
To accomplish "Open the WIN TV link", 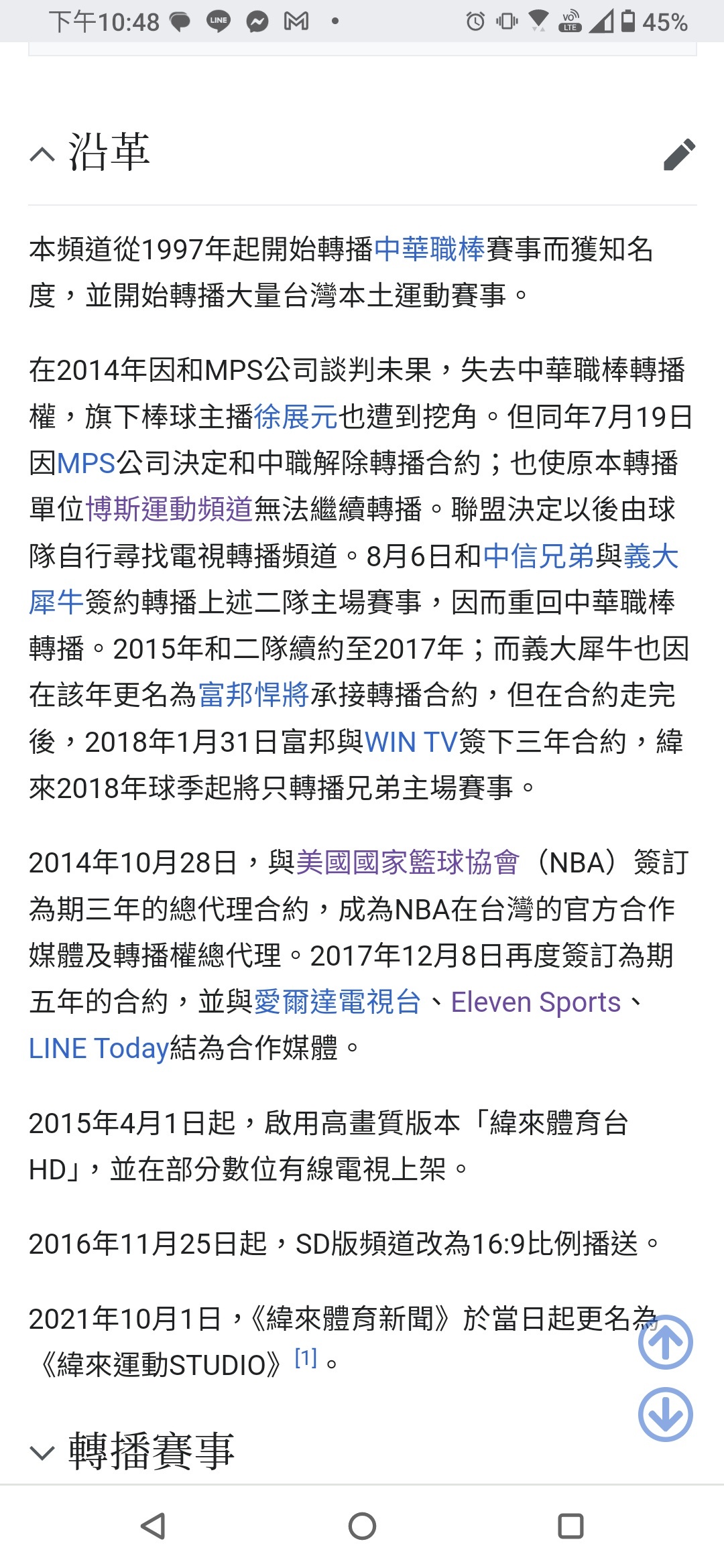I will coord(411,742).
